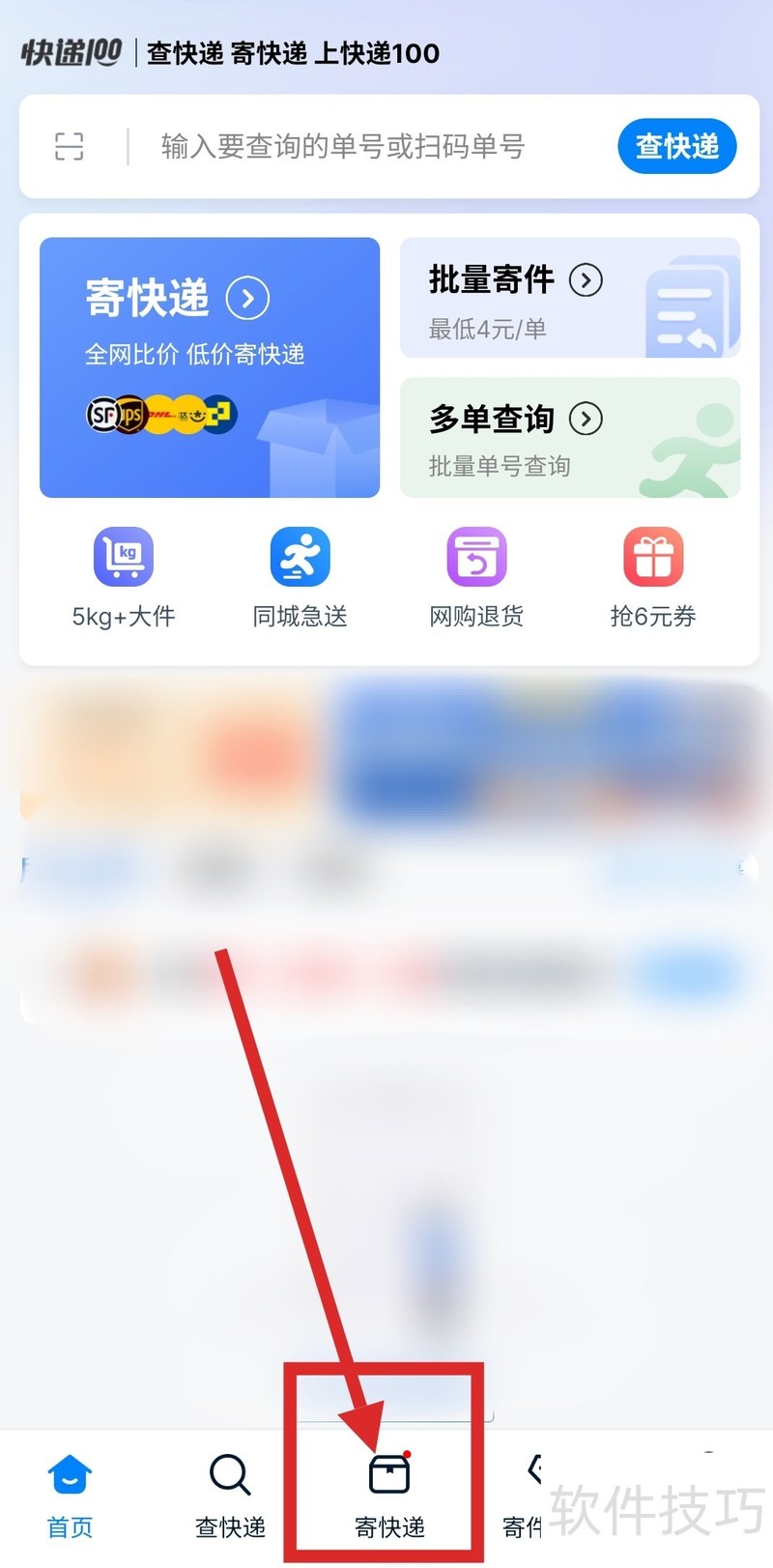Tap the scan barcode icon
The width and height of the screenshot is (773, 1568).
[x=69, y=147]
